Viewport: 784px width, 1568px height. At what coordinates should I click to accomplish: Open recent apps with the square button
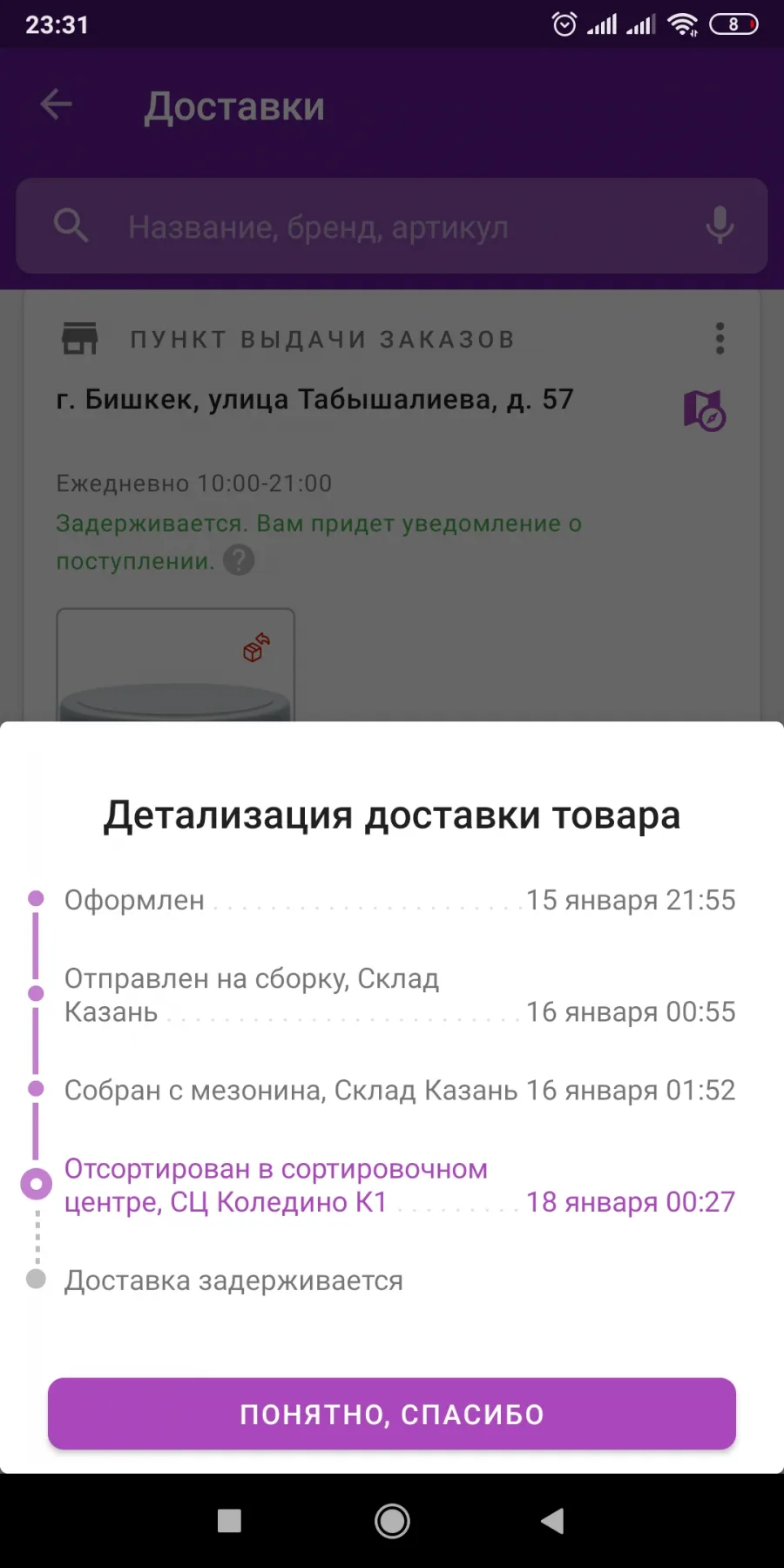(229, 1521)
